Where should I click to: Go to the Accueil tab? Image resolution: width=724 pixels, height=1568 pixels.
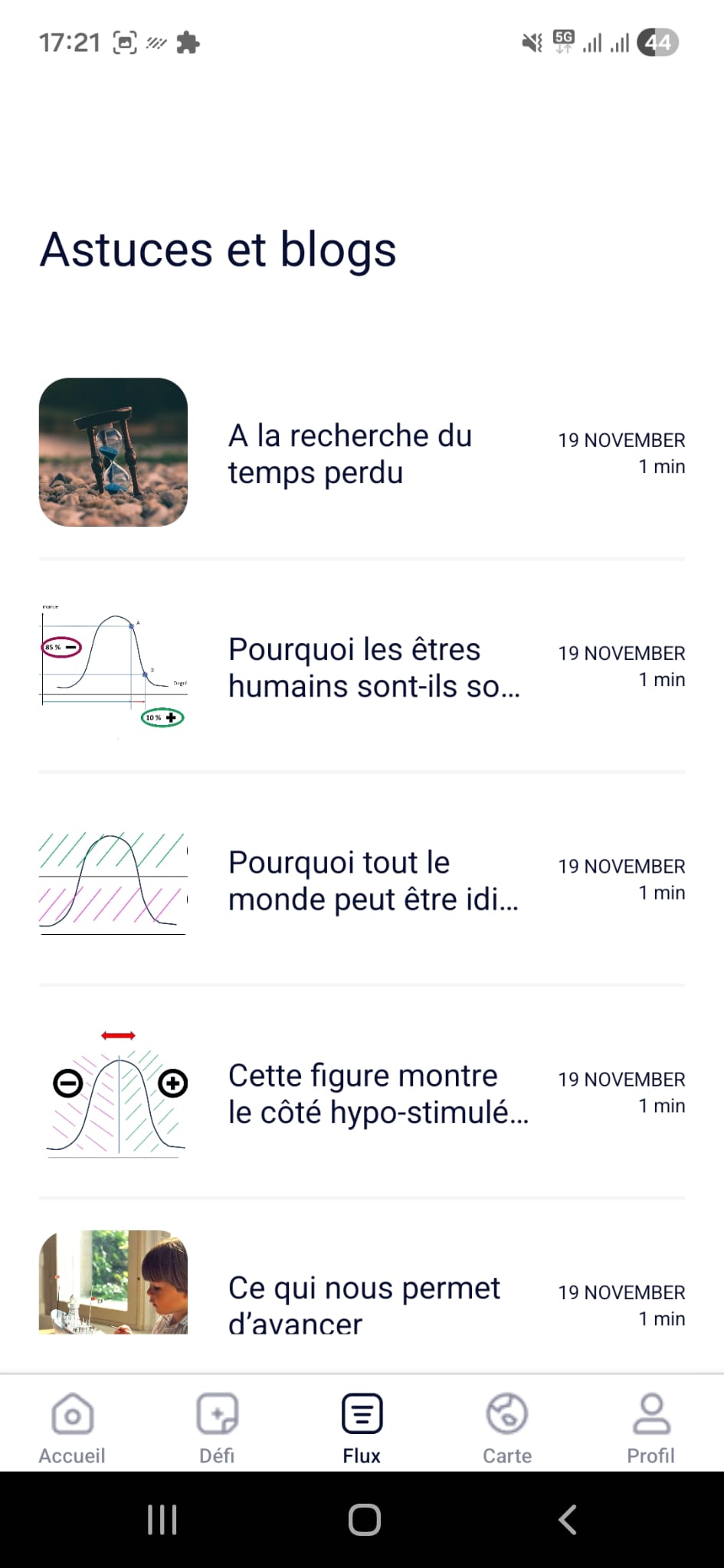click(72, 1429)
